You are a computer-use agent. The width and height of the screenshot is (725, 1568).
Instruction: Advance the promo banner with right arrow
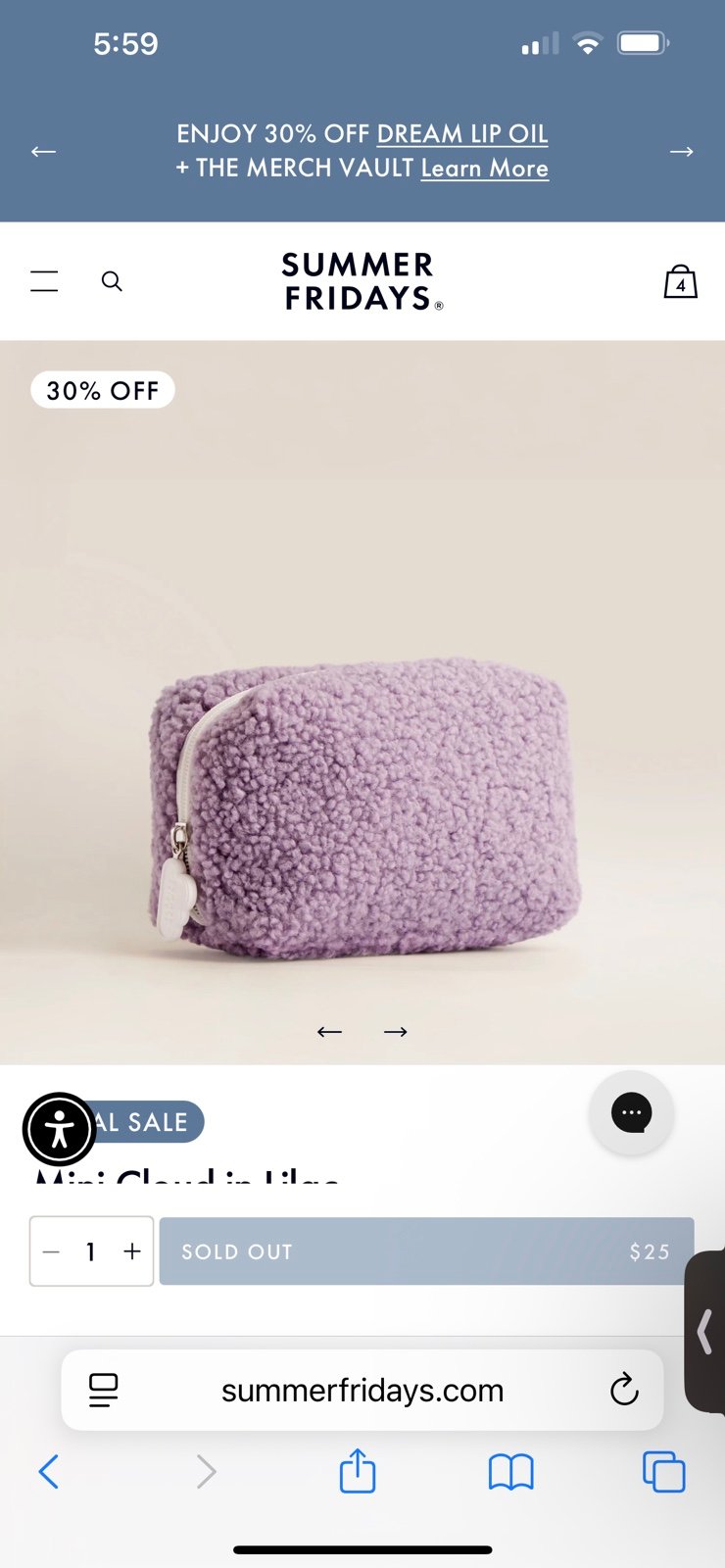click(681, 152)
